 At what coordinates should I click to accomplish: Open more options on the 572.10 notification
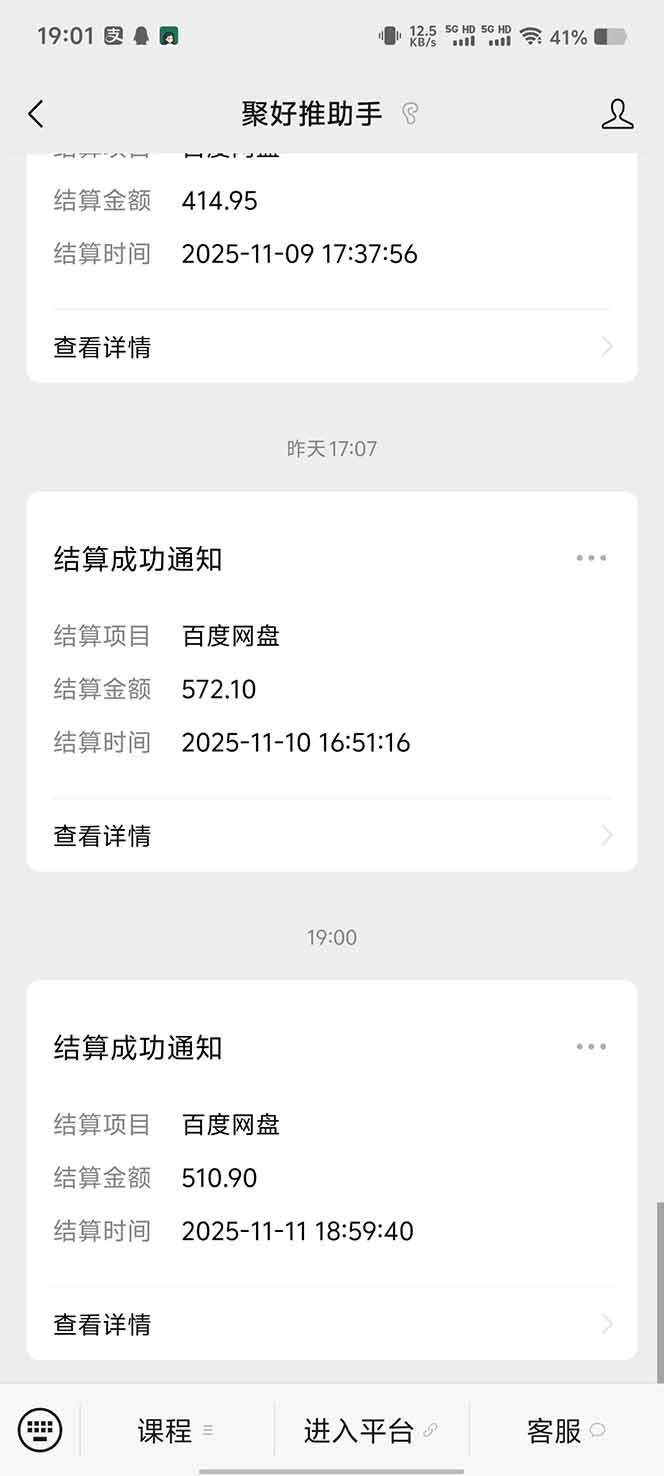pyautogui.click(x=591, y=558)
